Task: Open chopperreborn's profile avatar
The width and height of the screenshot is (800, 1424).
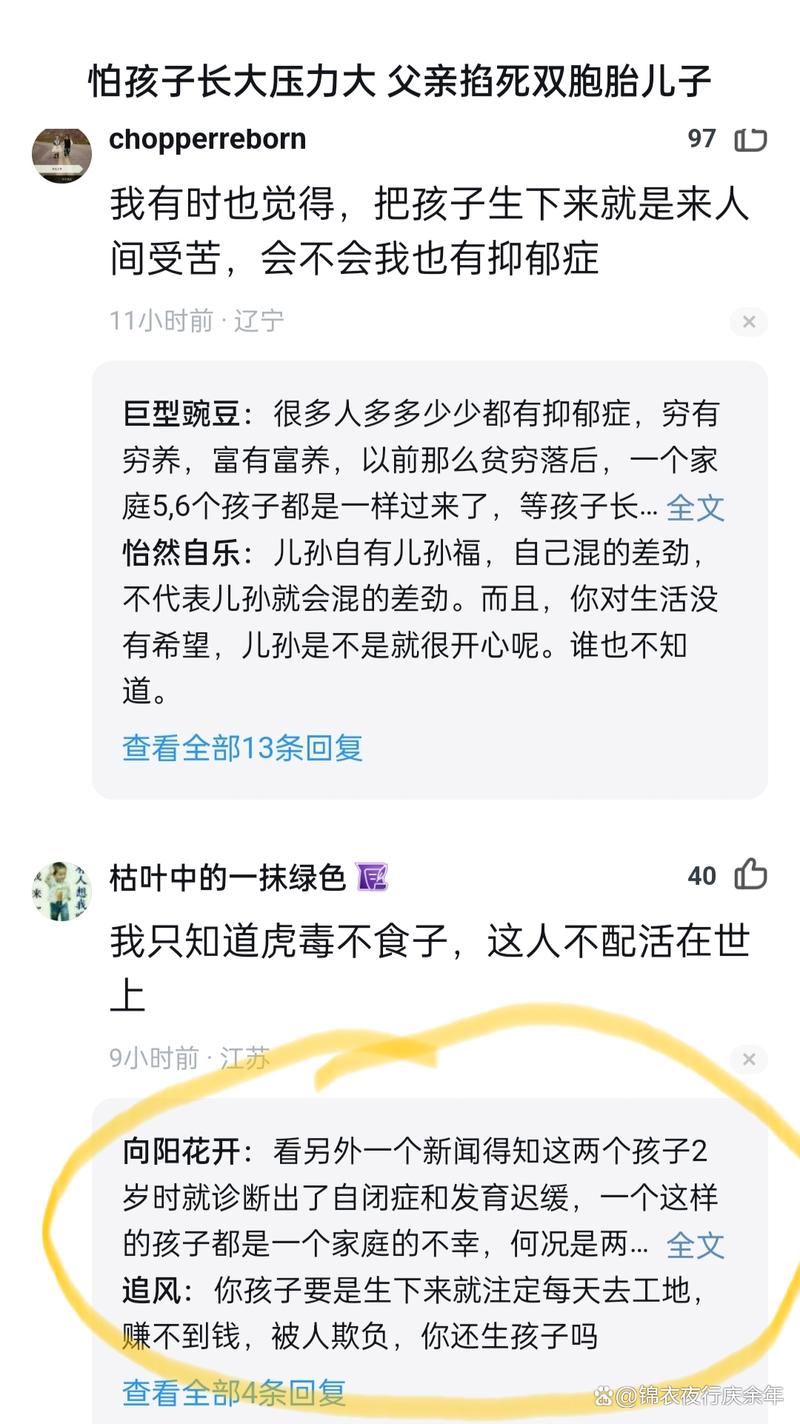Action: tap(62, 154)
